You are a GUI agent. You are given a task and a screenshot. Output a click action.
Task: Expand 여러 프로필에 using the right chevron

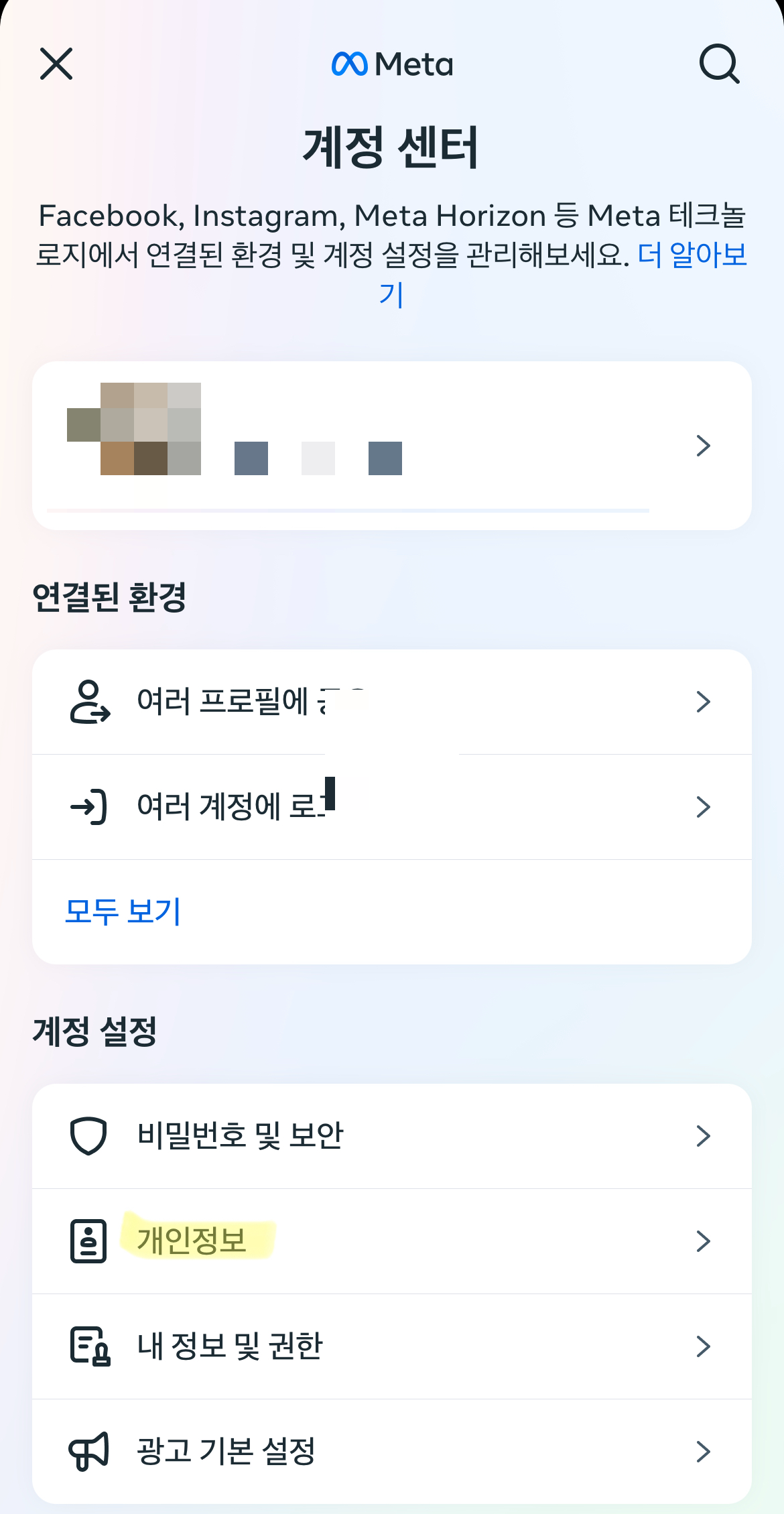703,701
